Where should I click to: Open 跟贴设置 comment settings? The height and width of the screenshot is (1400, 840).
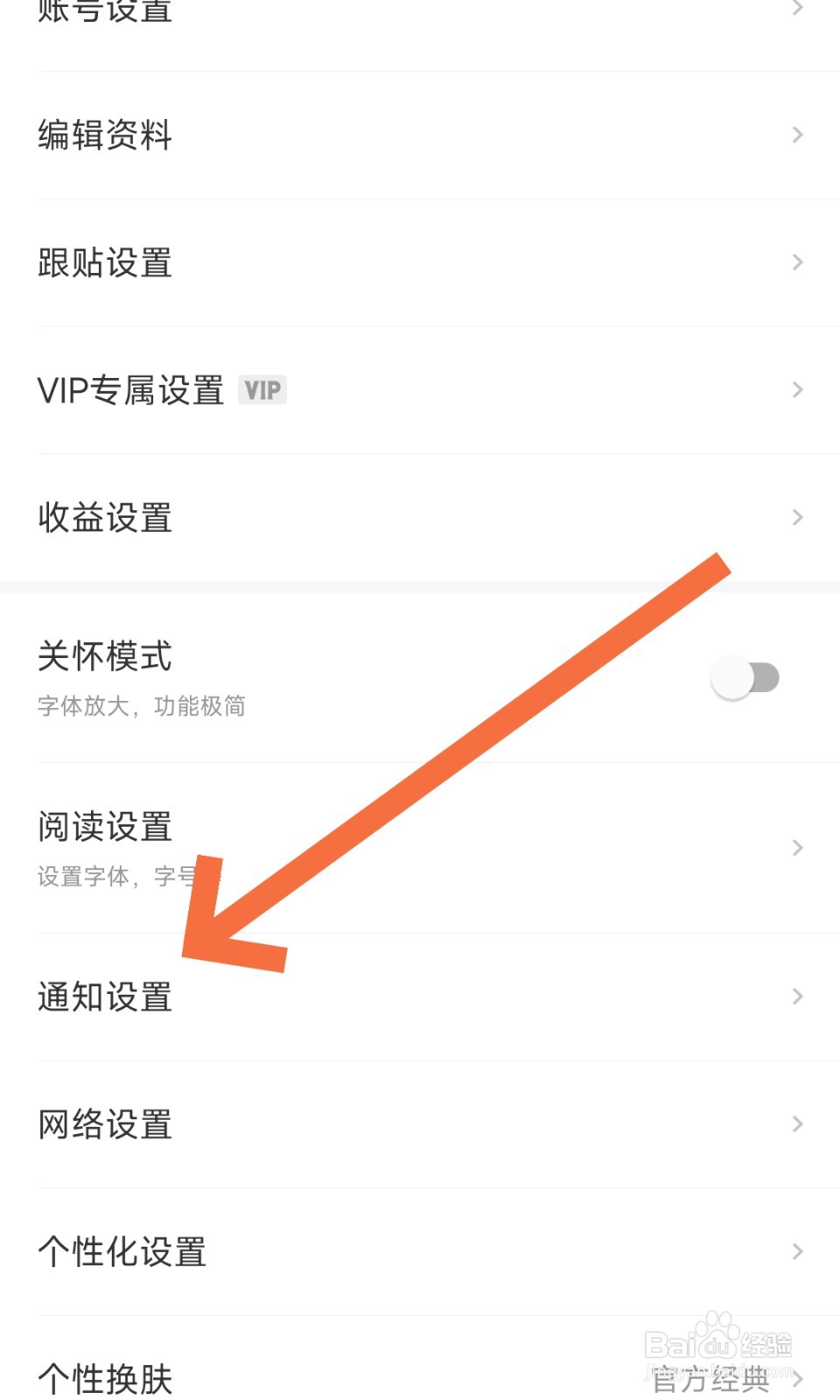pos(105,262)
